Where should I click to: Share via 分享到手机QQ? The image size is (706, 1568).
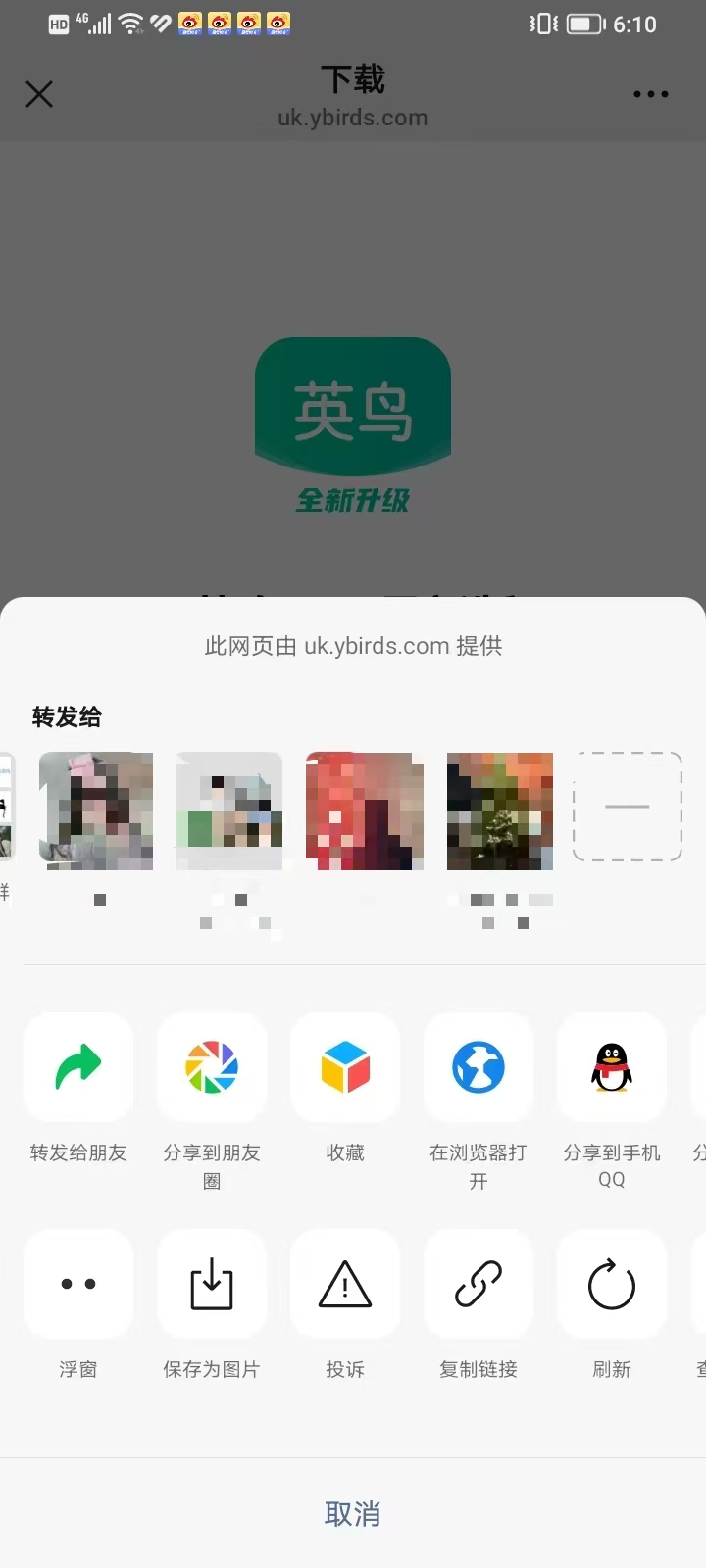point(612,1068)
